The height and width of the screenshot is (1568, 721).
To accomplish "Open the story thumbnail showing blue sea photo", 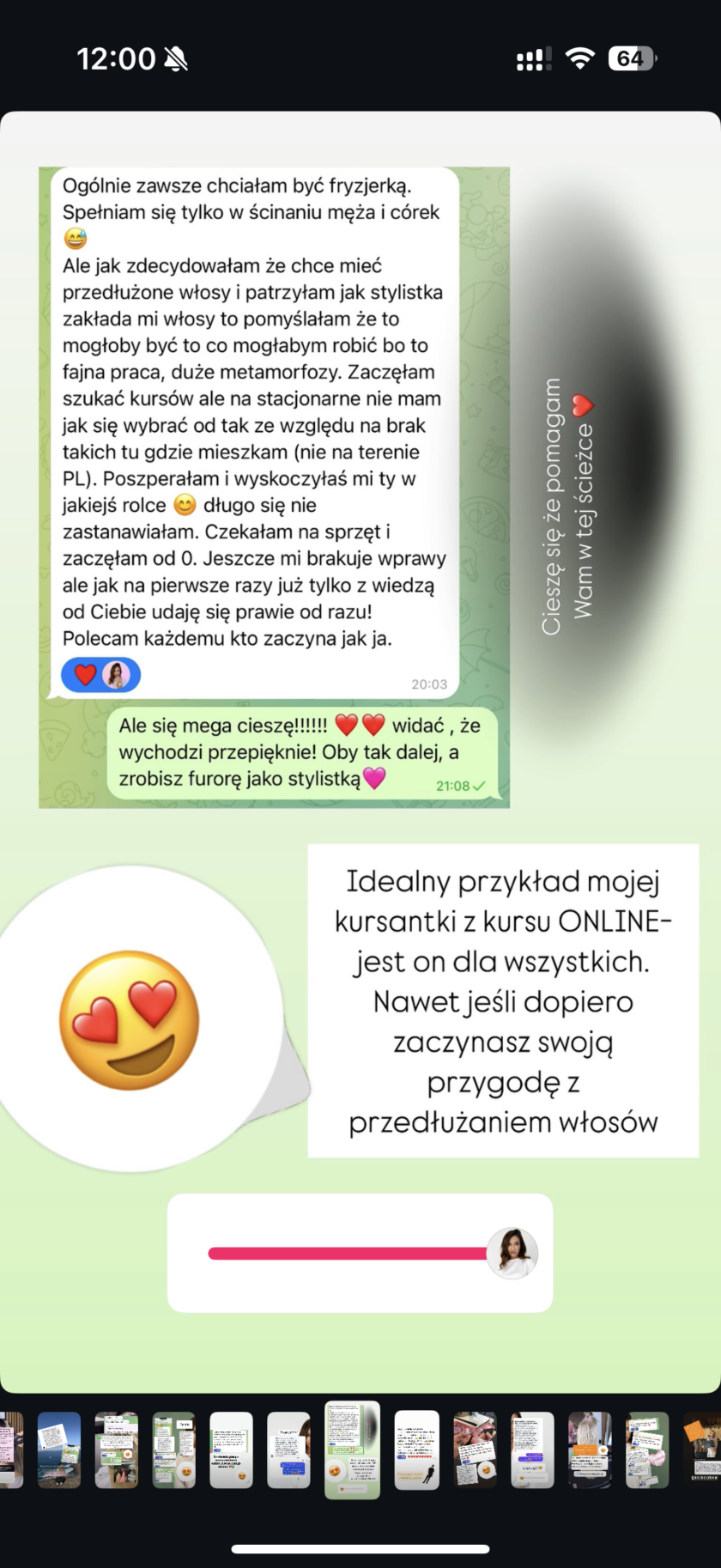I will point(59,1449).
